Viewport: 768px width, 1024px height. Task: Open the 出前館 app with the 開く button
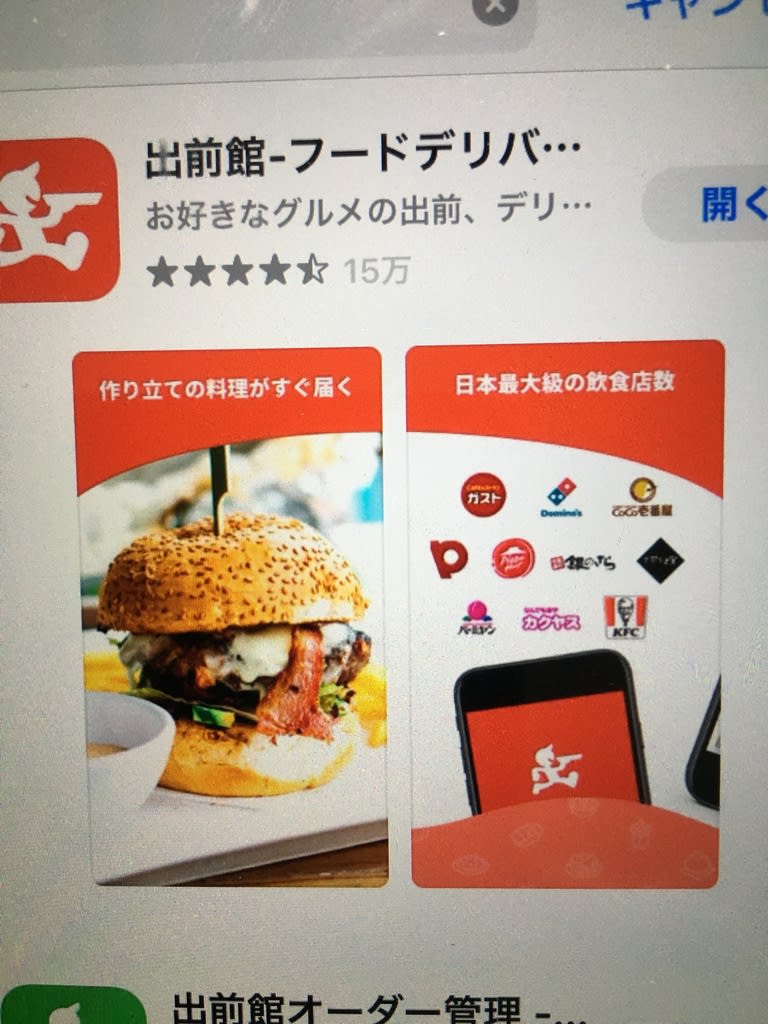pos(718,204)
